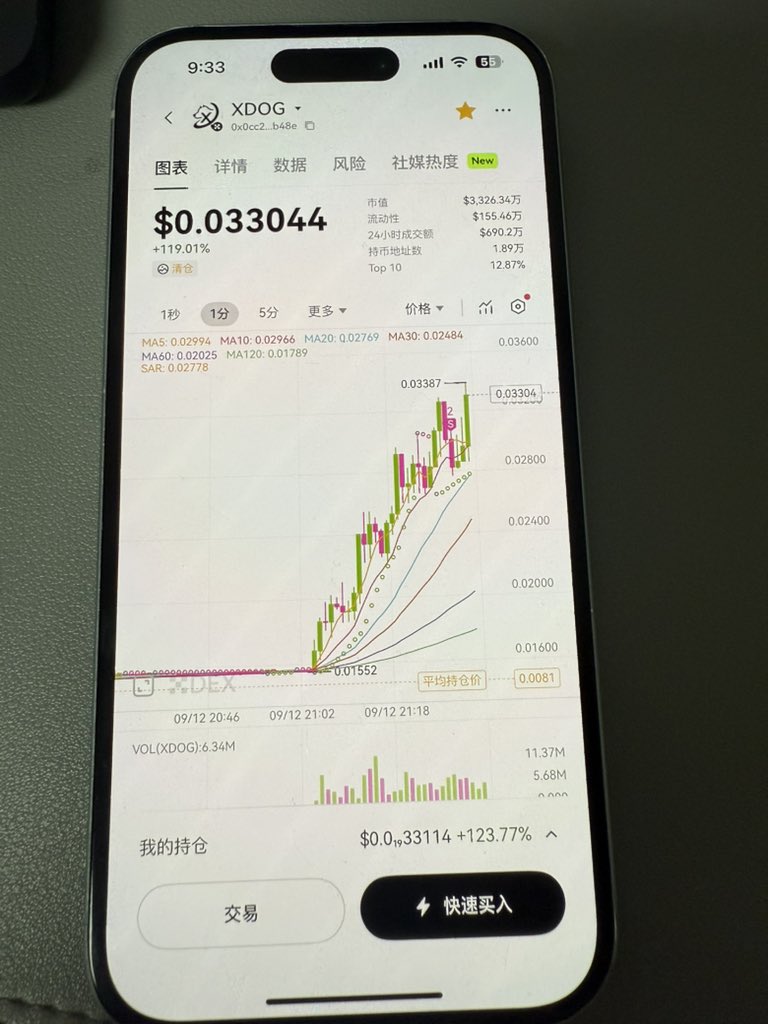
Task: Switch to the 风险 tab
Action: [x=349, y=164]
